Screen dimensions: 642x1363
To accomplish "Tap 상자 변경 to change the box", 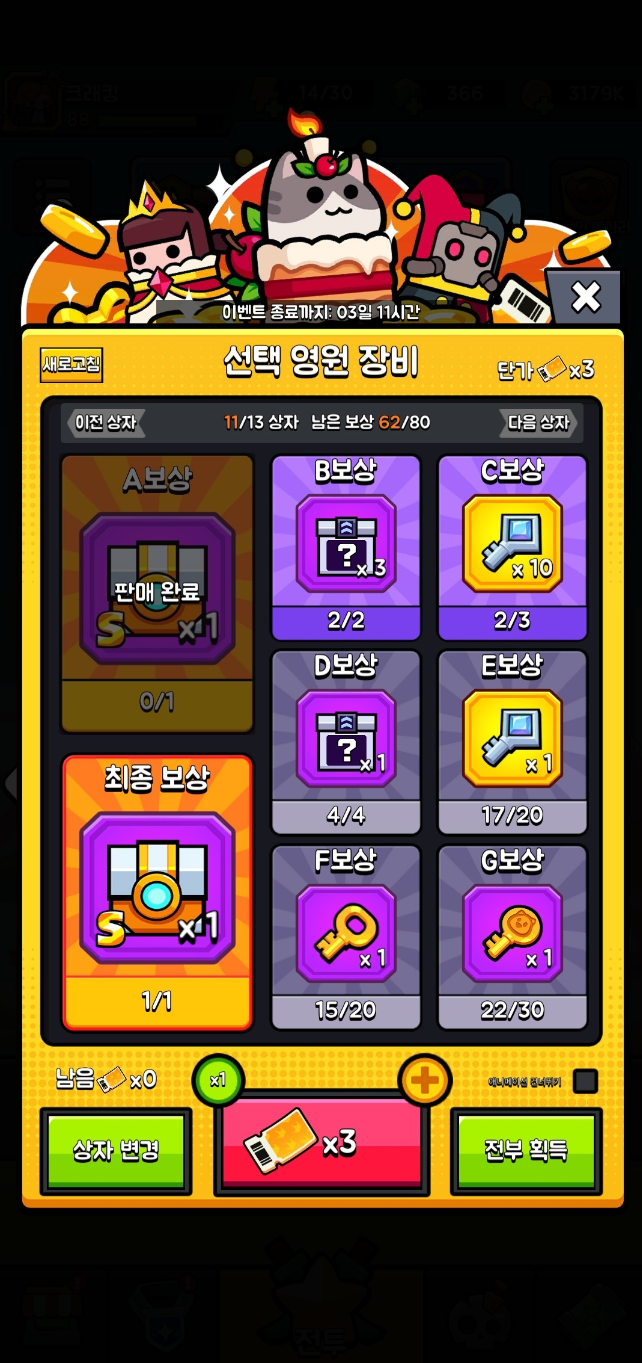I will click(116, 1150).
